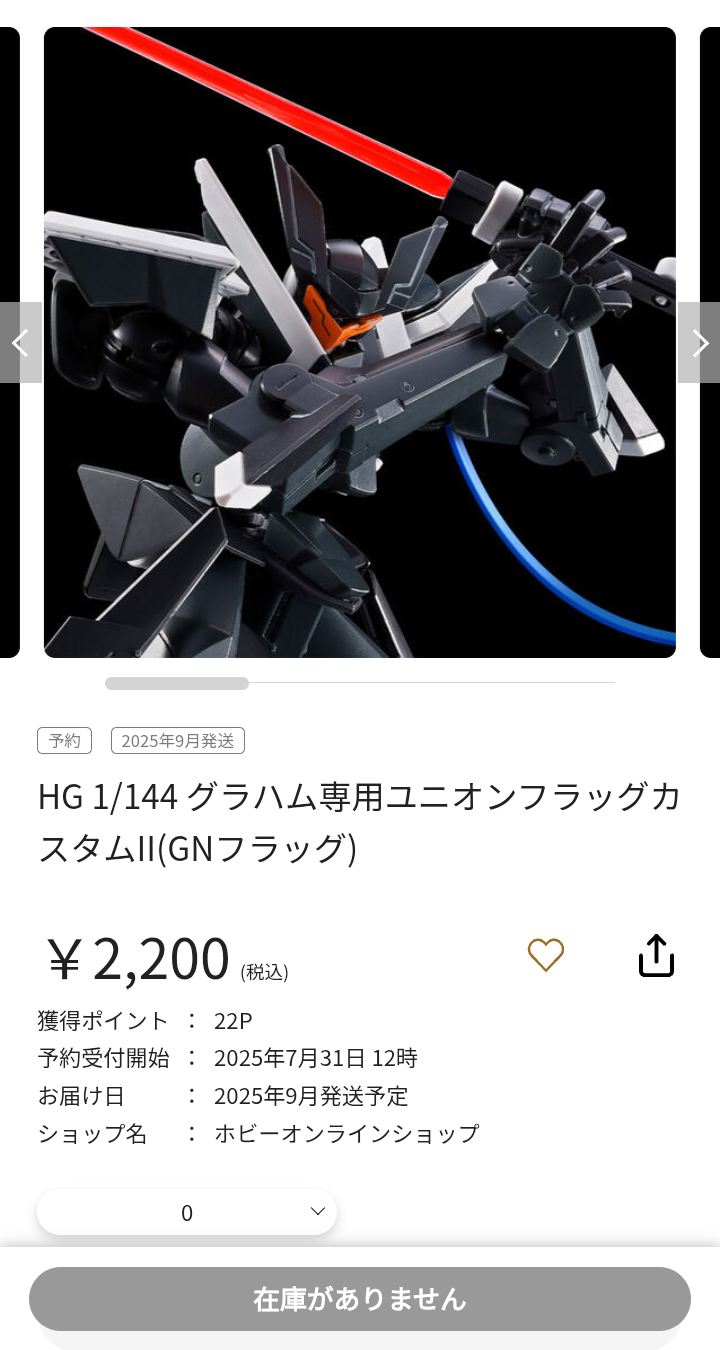This screenshot has width=720, height=1350.
Task: Open the quantity dropdown showing 0
Action: [187, 1212]
